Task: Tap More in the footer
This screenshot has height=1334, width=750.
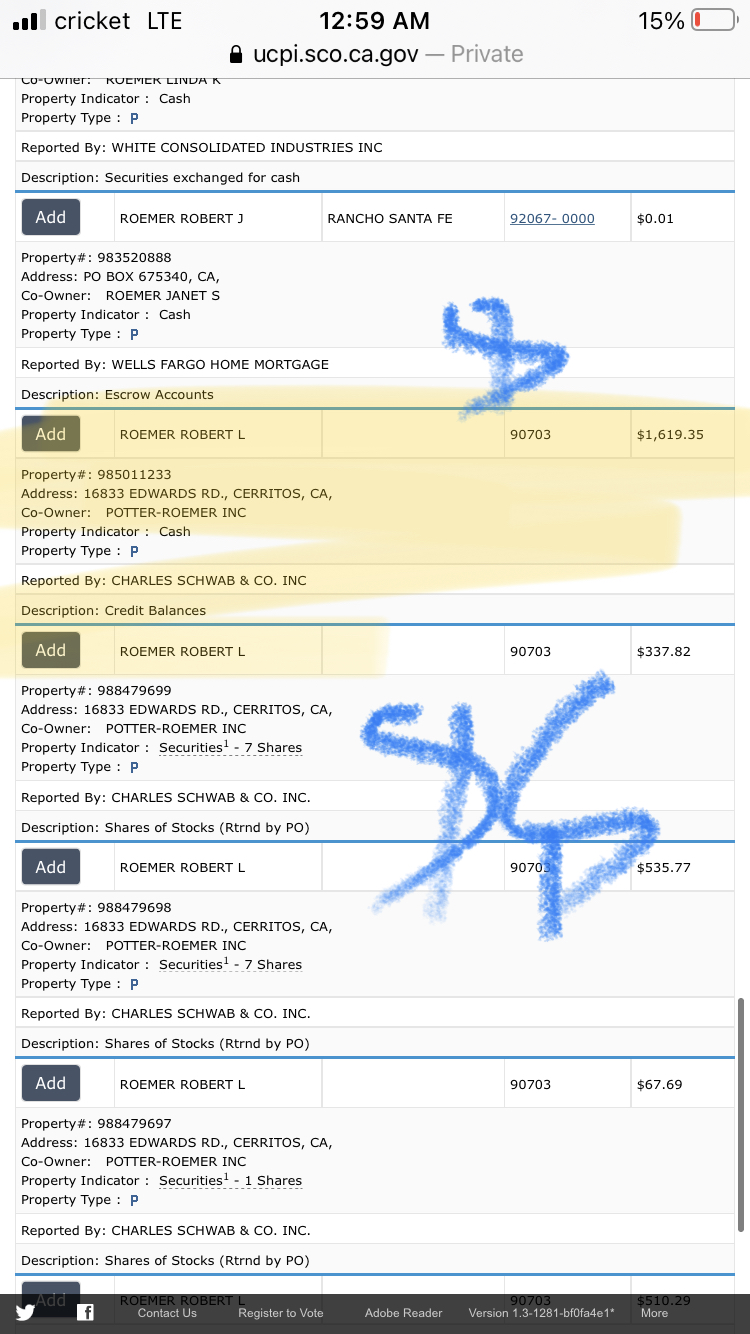Action: click(654, 1313)
